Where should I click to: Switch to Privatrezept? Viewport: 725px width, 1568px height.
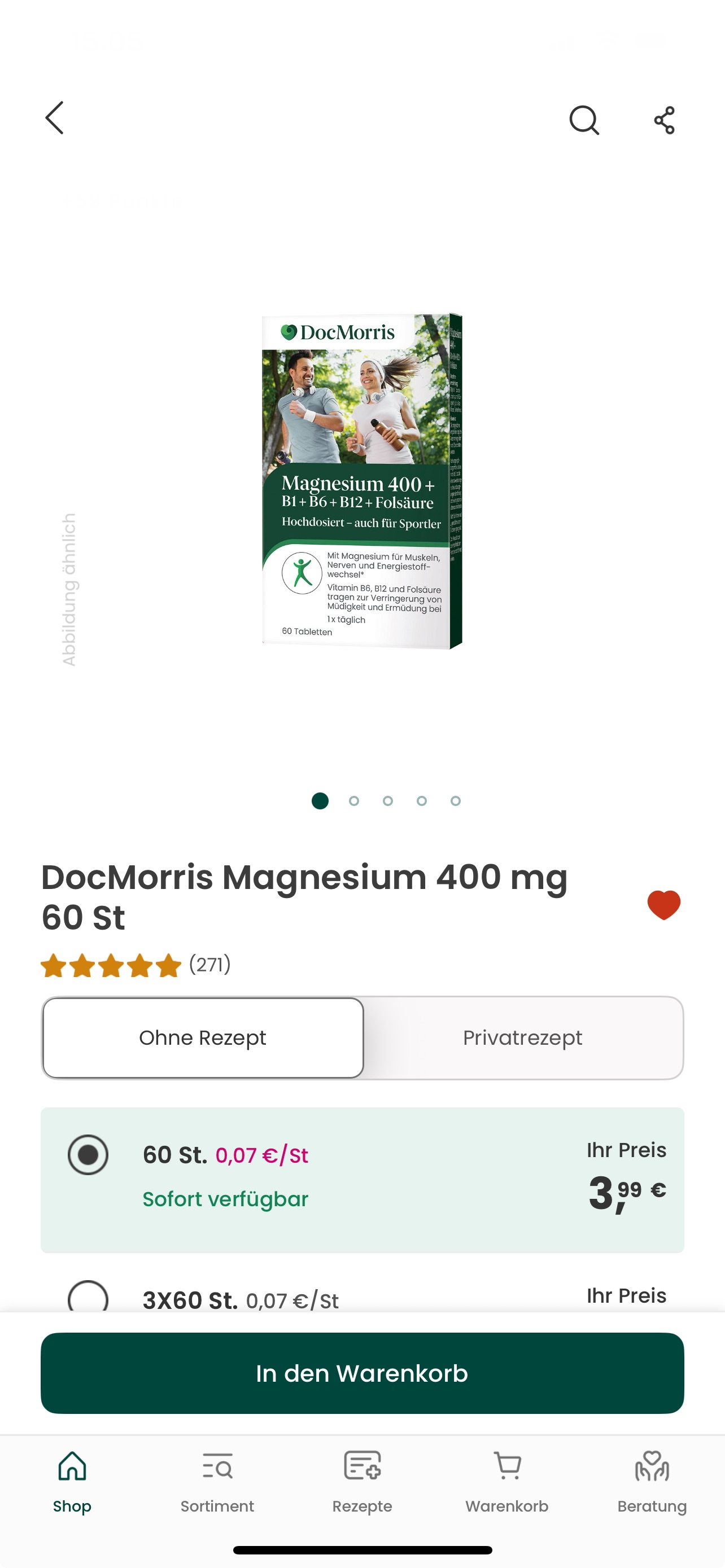pyautogui.click(x=522, y=1038)
